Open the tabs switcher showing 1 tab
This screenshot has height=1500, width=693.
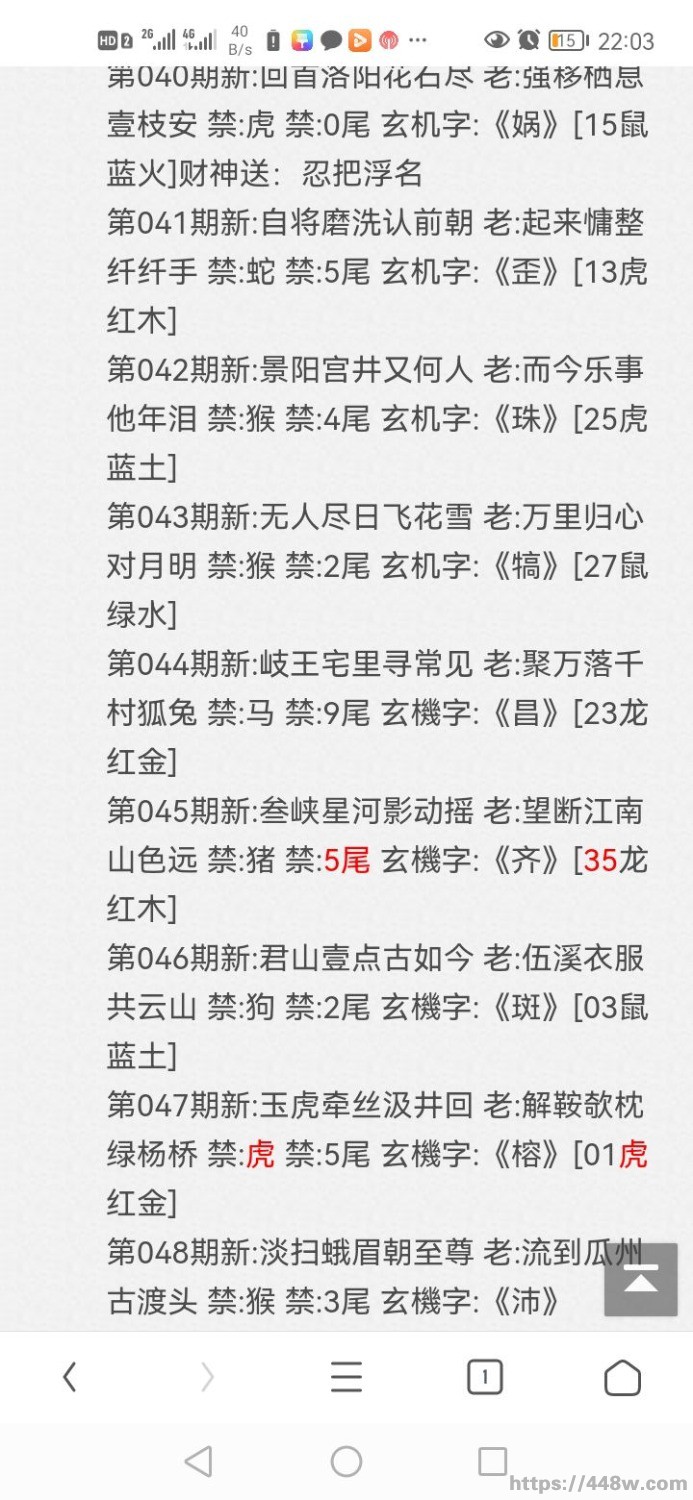(484, 1378)
